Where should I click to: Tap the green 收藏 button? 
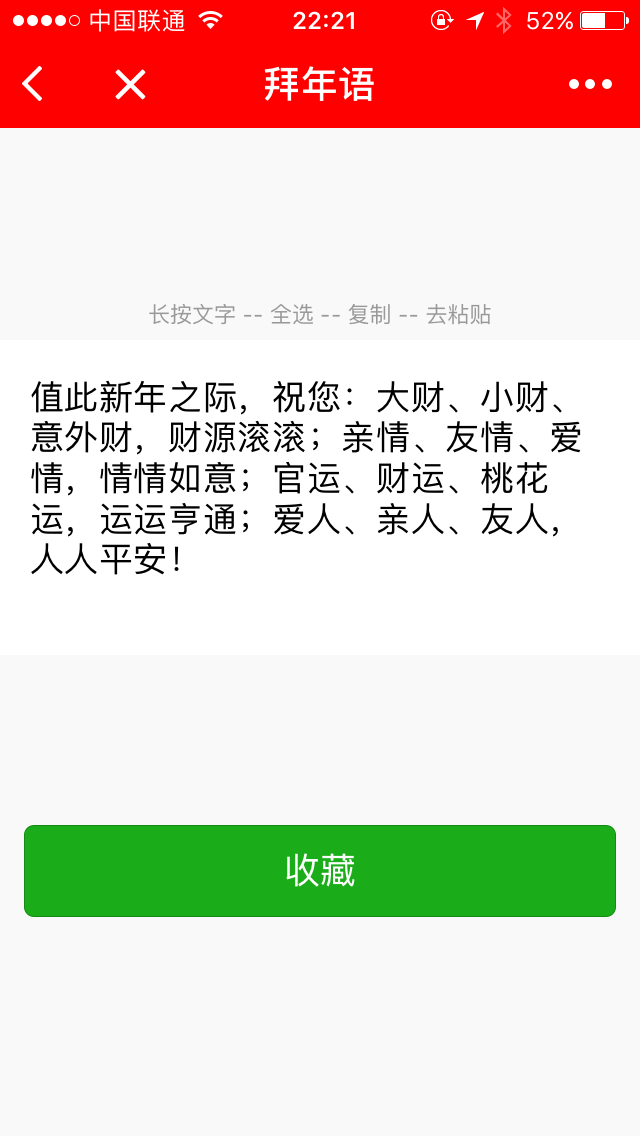pyautogui.click(x=320, y=871)
